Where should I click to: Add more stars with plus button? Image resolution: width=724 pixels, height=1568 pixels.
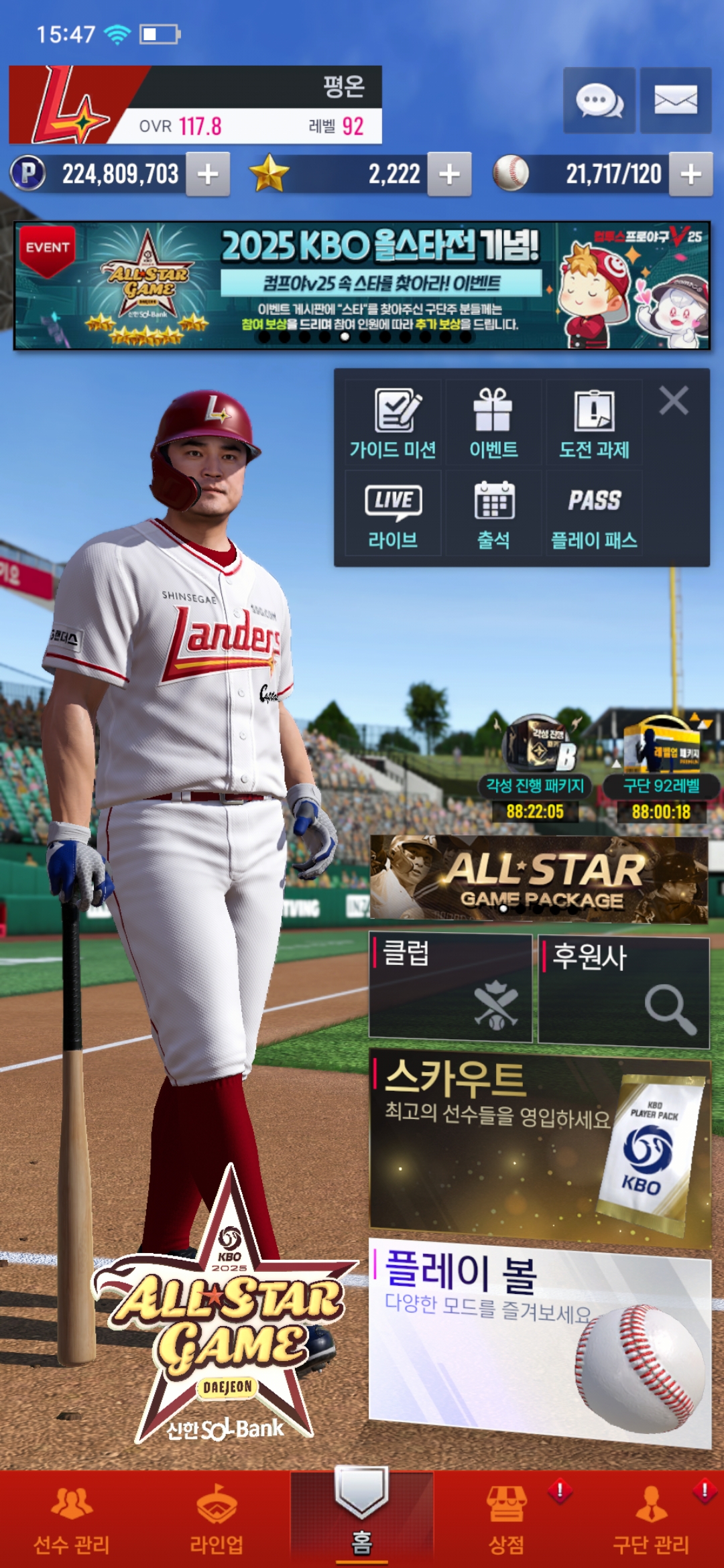(449, 174)
